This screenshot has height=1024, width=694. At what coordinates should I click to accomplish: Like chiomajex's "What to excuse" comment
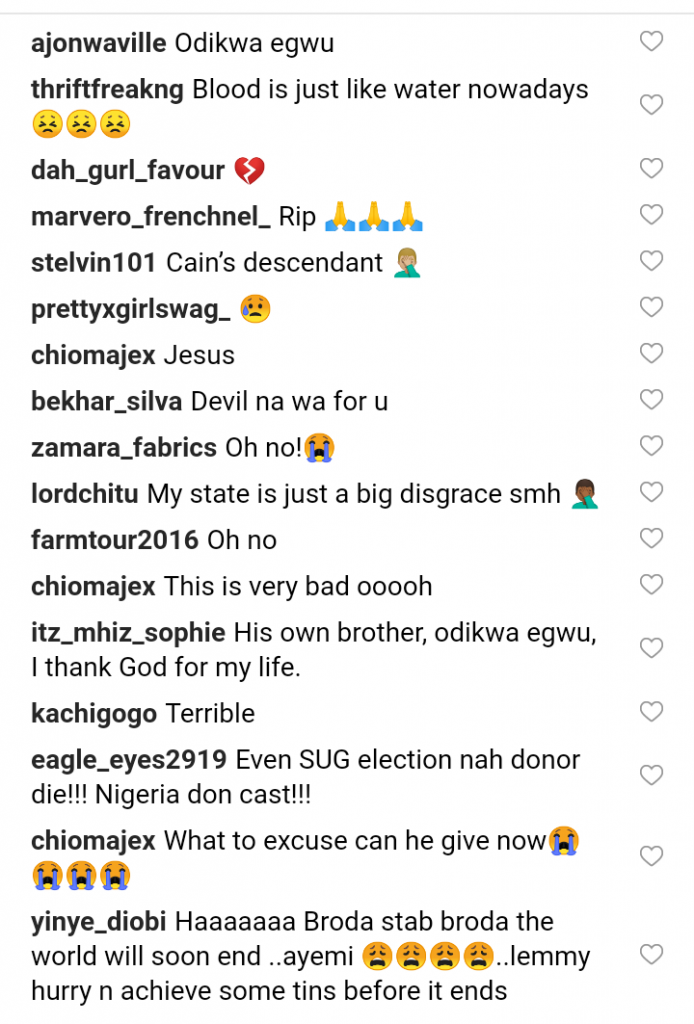coord(651,856)
